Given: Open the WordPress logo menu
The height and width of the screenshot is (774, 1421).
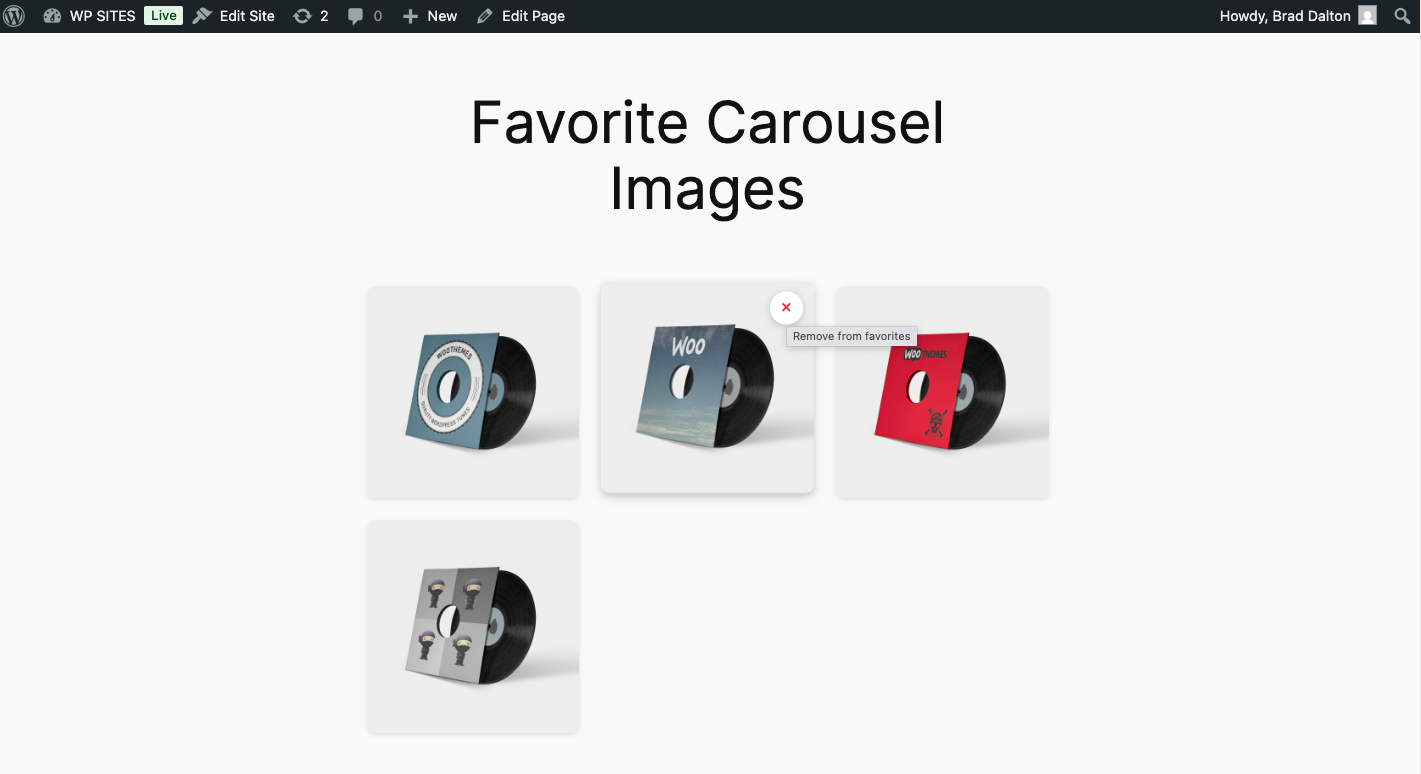Looking at the screenshot, I should click(14, 16).
